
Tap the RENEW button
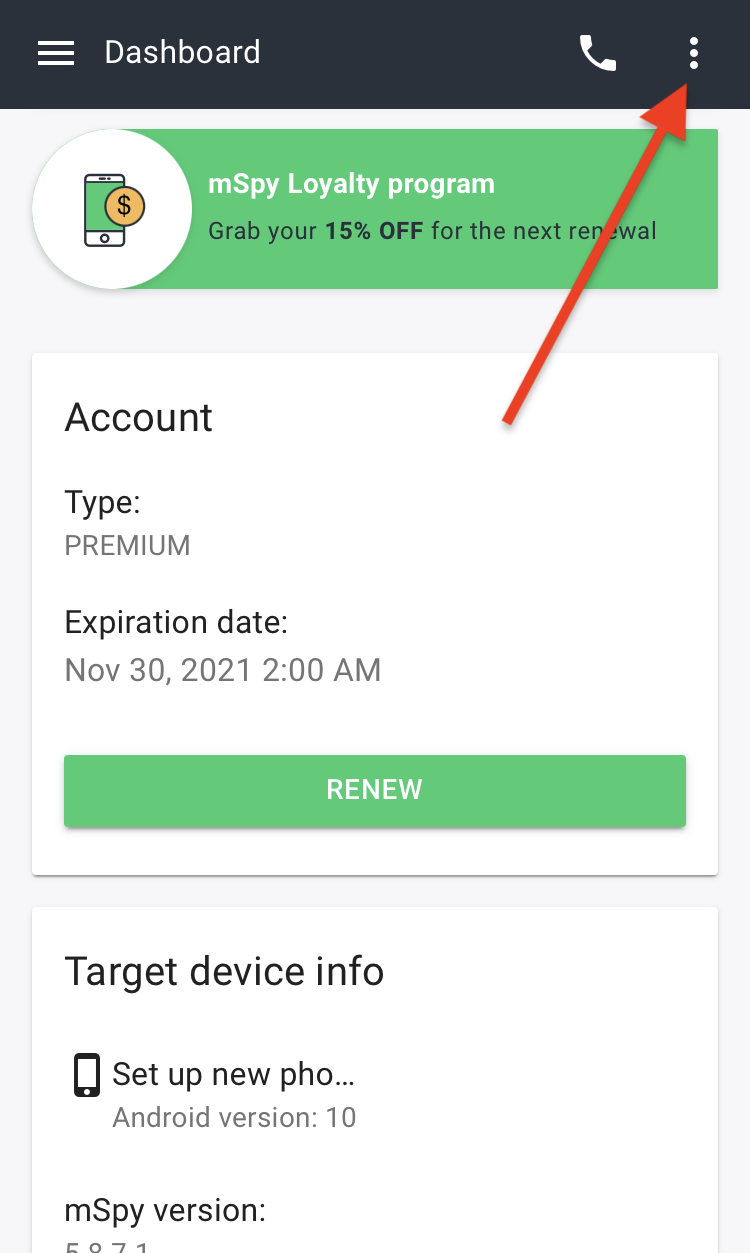[375, 790]
